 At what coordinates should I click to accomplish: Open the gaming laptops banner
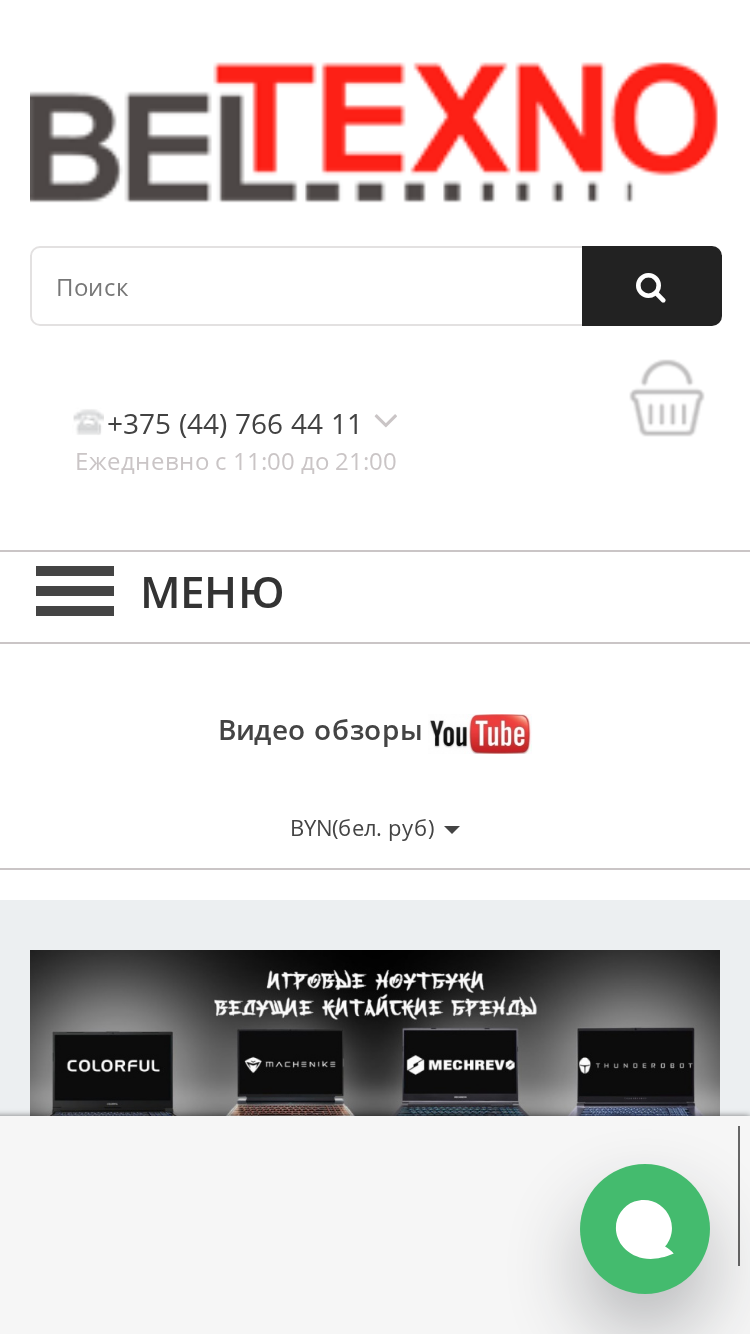[375, 1033]
